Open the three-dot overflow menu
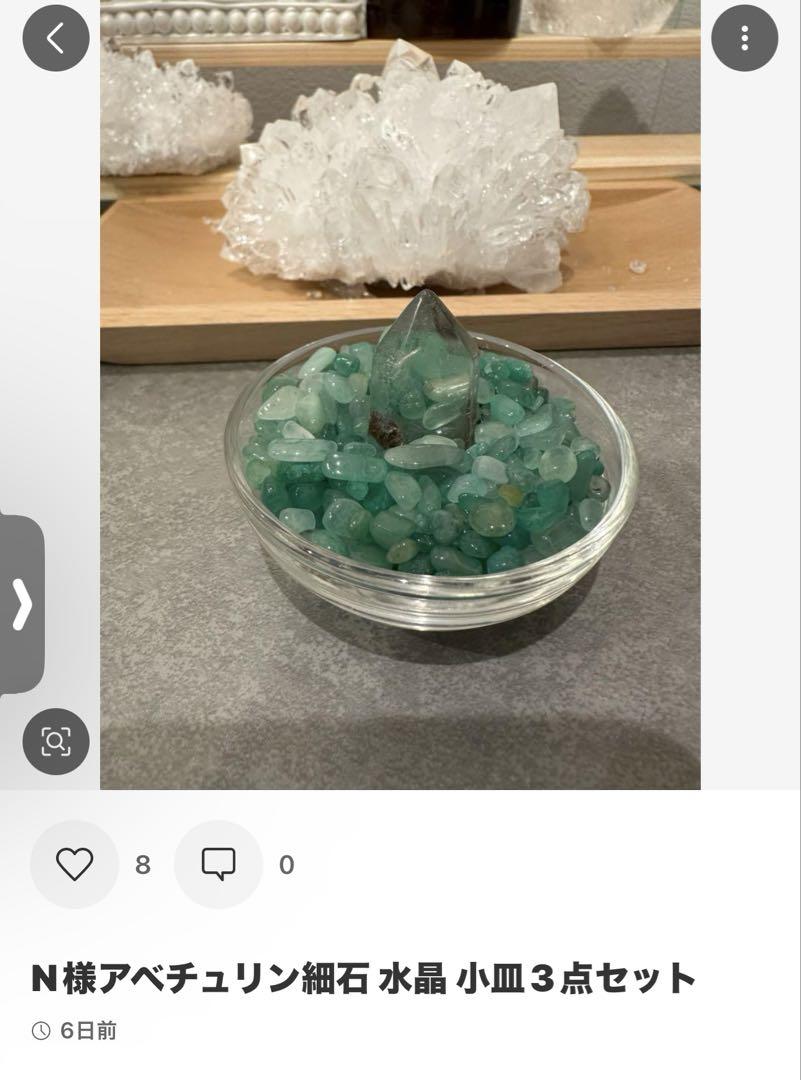This screenshot has height=1080, width=801. tap(744, 39)
